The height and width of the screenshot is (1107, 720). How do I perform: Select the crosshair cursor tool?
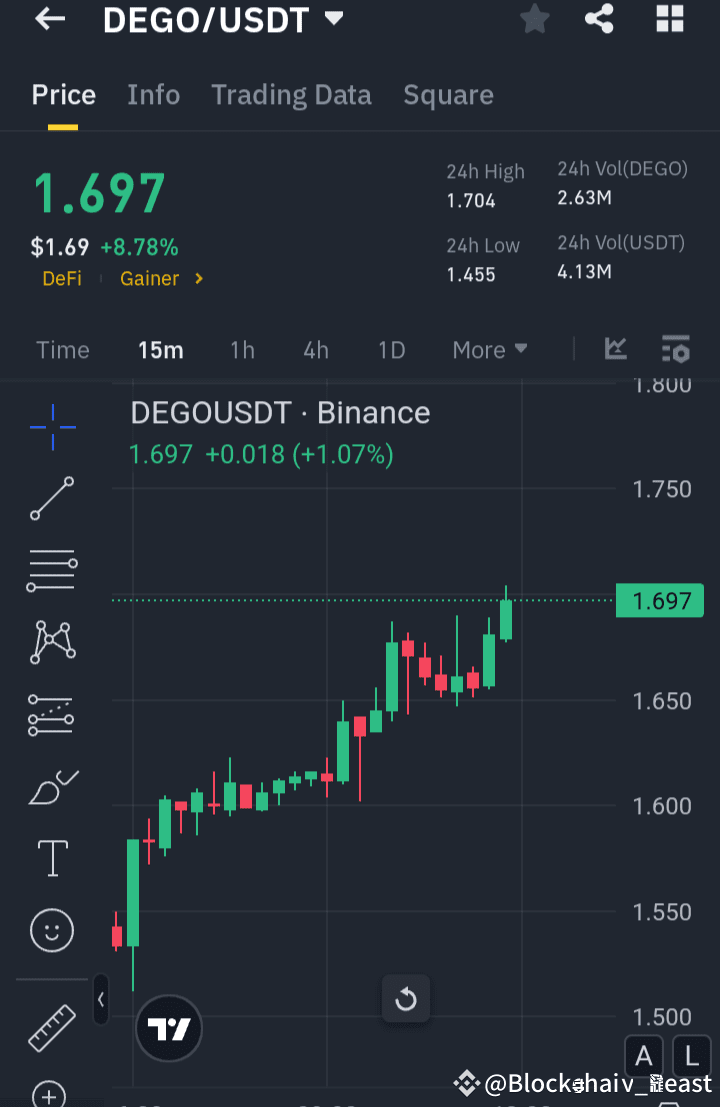[51, 427]
